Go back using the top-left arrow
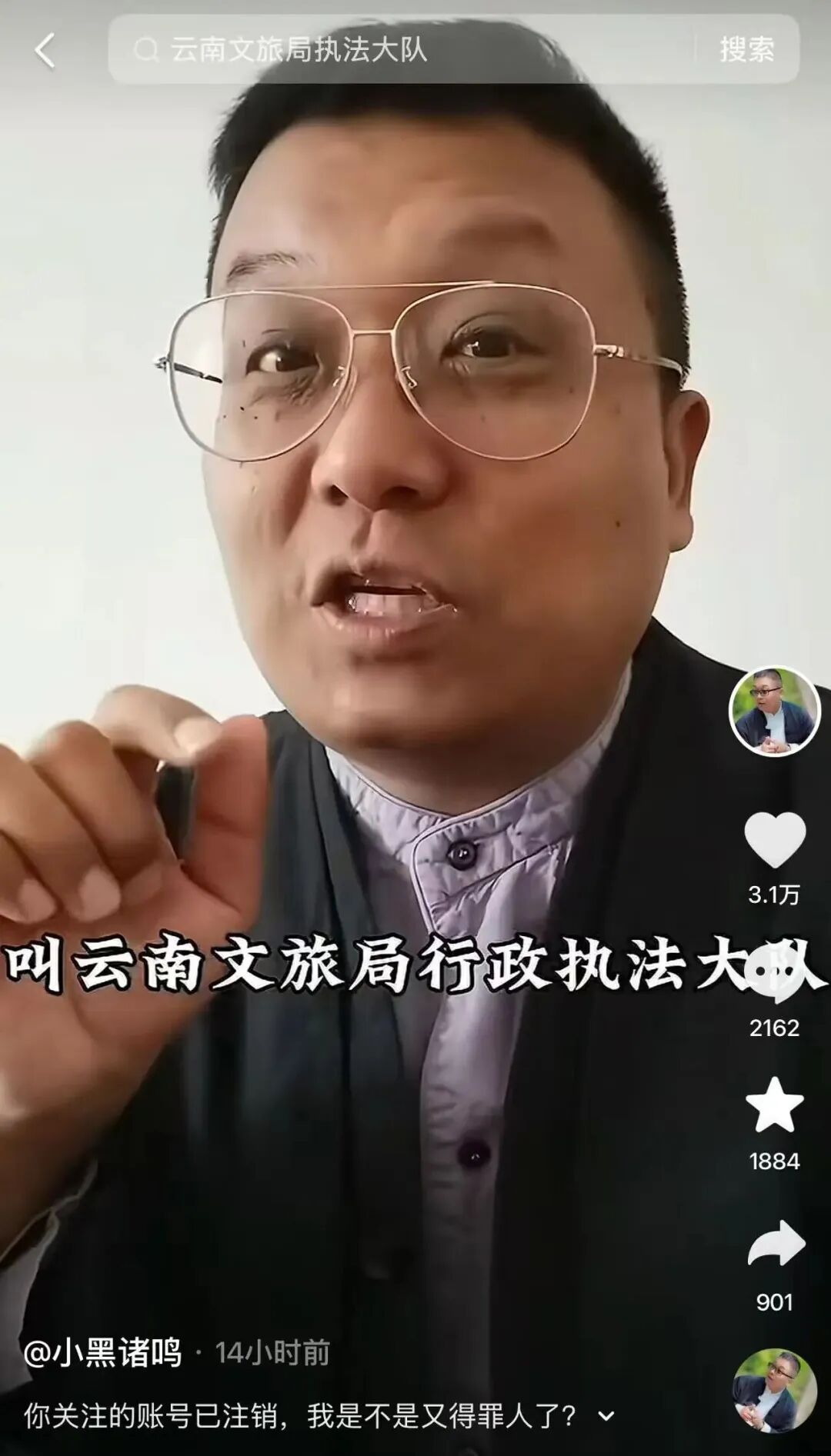Viewport: 831px width, 1456px height. click(x=45, y=51)
